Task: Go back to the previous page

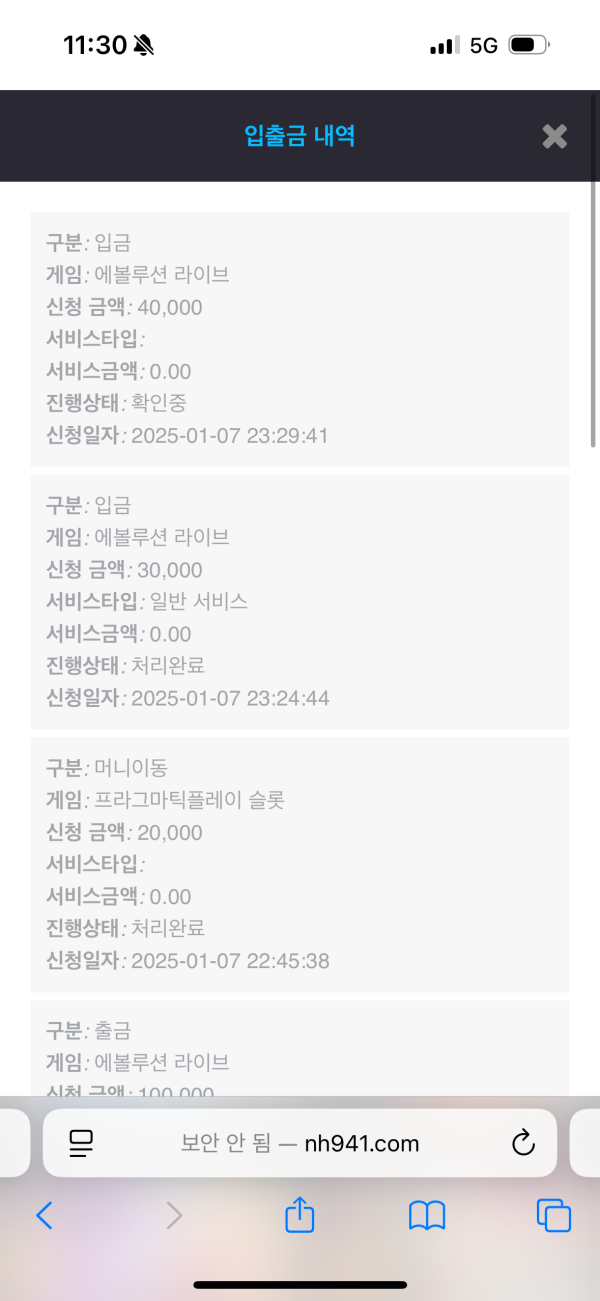Action: point(44,1215)
